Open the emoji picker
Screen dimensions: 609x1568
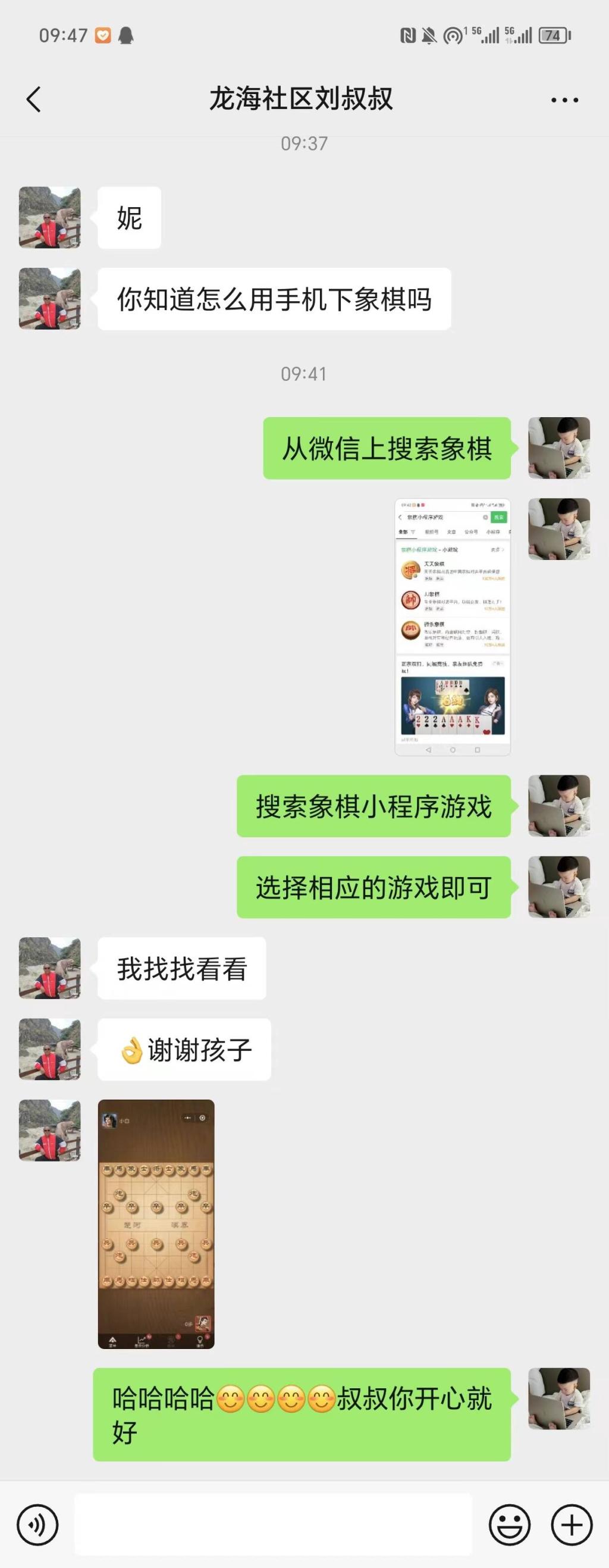click(x=509, y=1525)
